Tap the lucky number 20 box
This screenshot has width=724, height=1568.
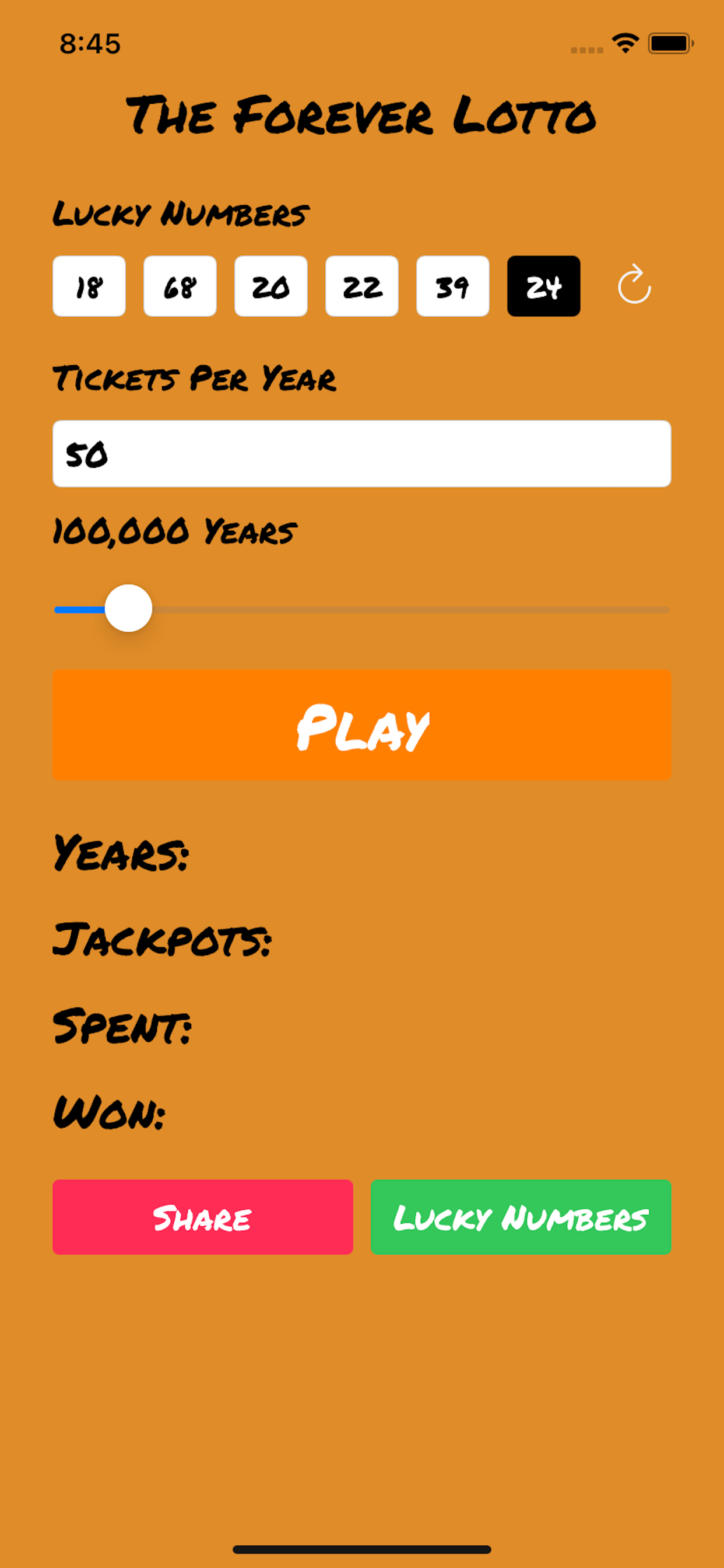270,286
